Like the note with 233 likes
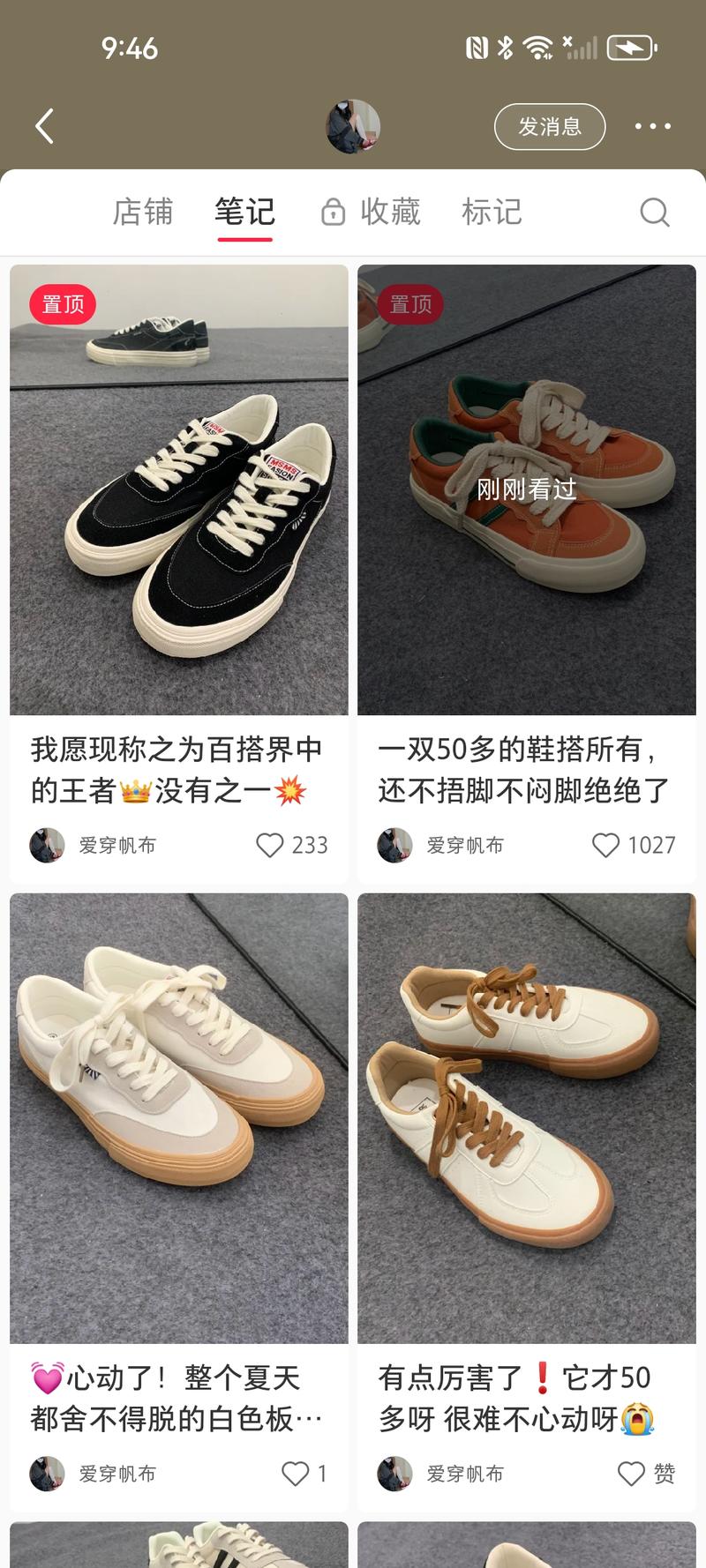706x1568 pixels. point(270,845)
